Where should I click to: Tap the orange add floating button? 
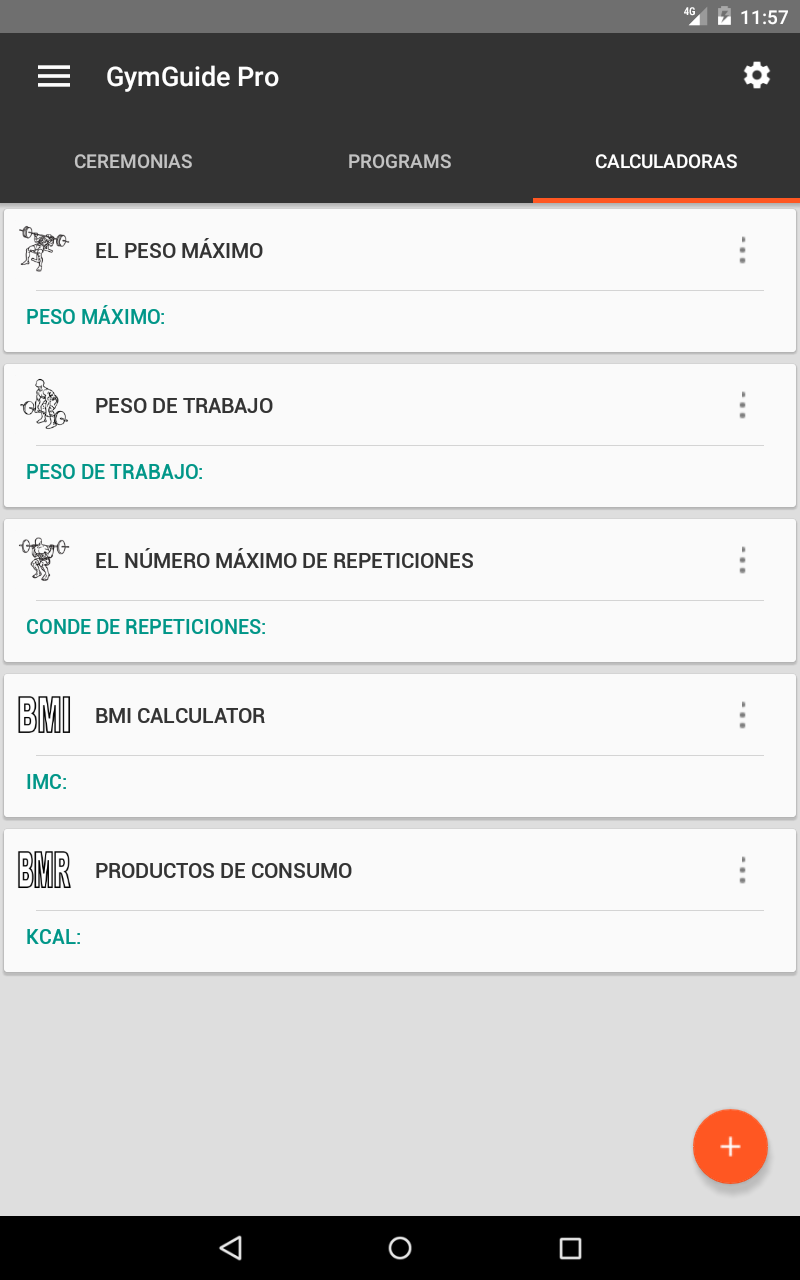(x=730, y=1147)
